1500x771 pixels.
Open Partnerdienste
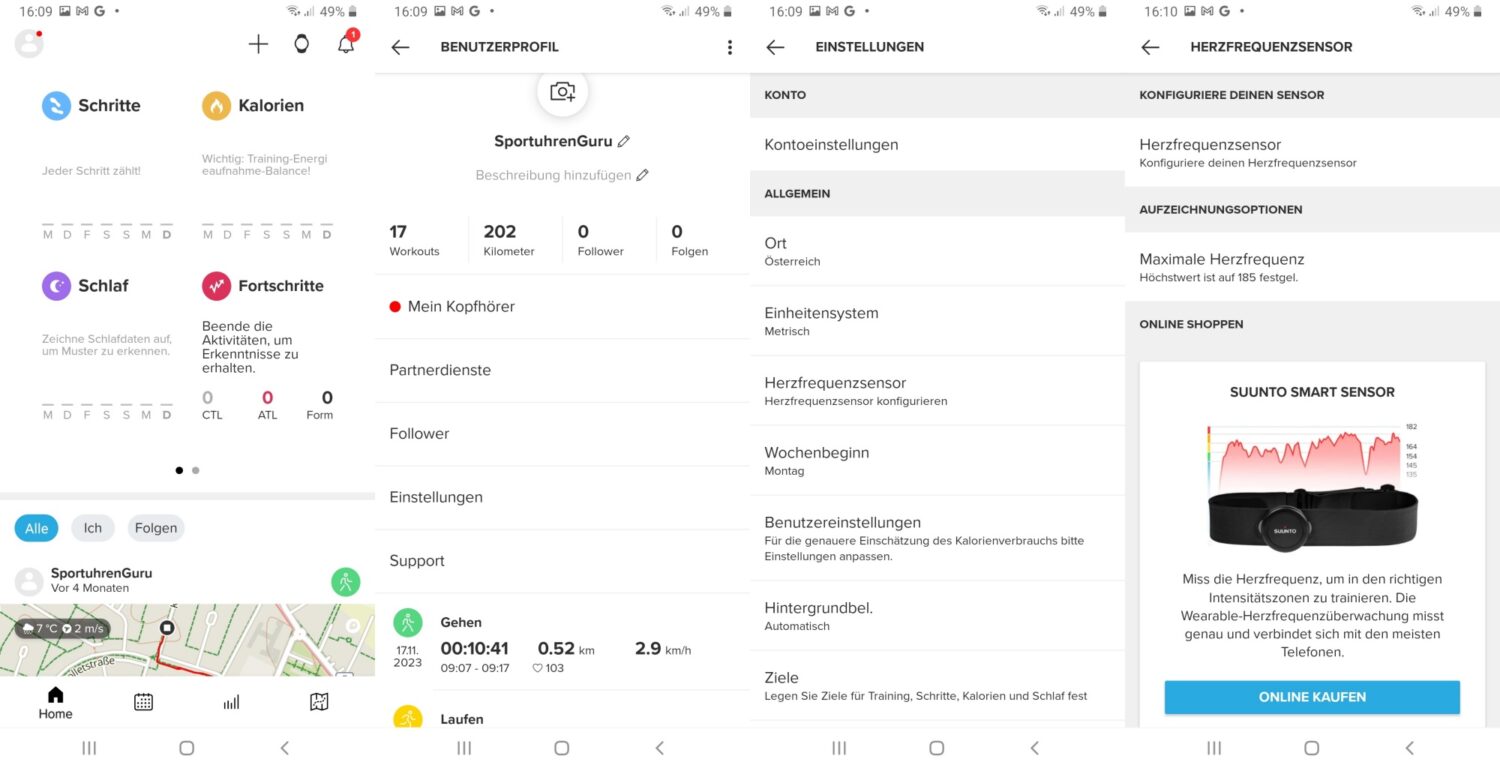tap(440, 370)
